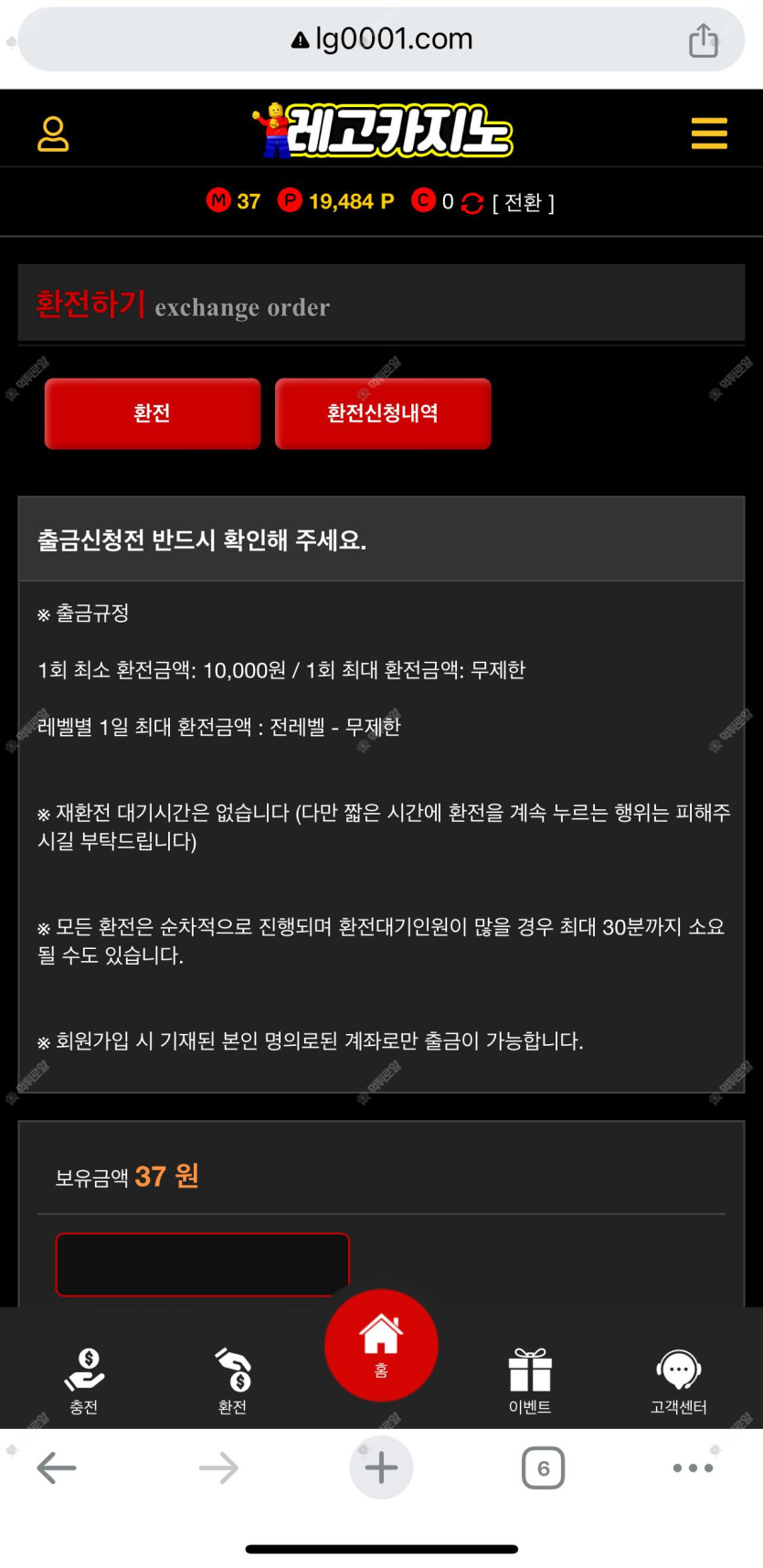This screenshot has width=763, height=1568.
Task: Open a new browser tab
Action: click(x=381, y=1468)
